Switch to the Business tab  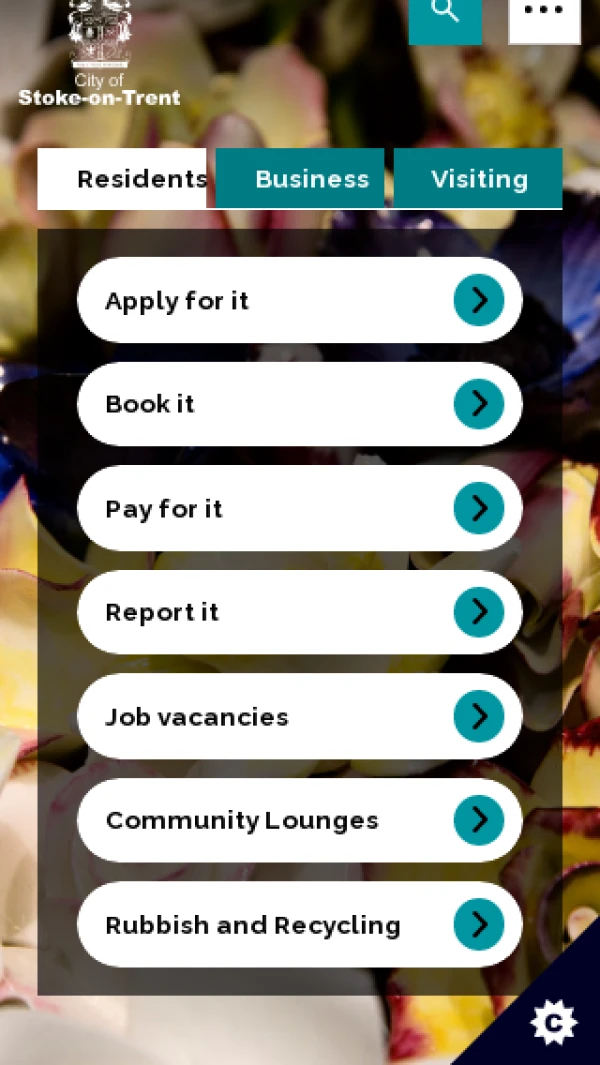[301, 179]
